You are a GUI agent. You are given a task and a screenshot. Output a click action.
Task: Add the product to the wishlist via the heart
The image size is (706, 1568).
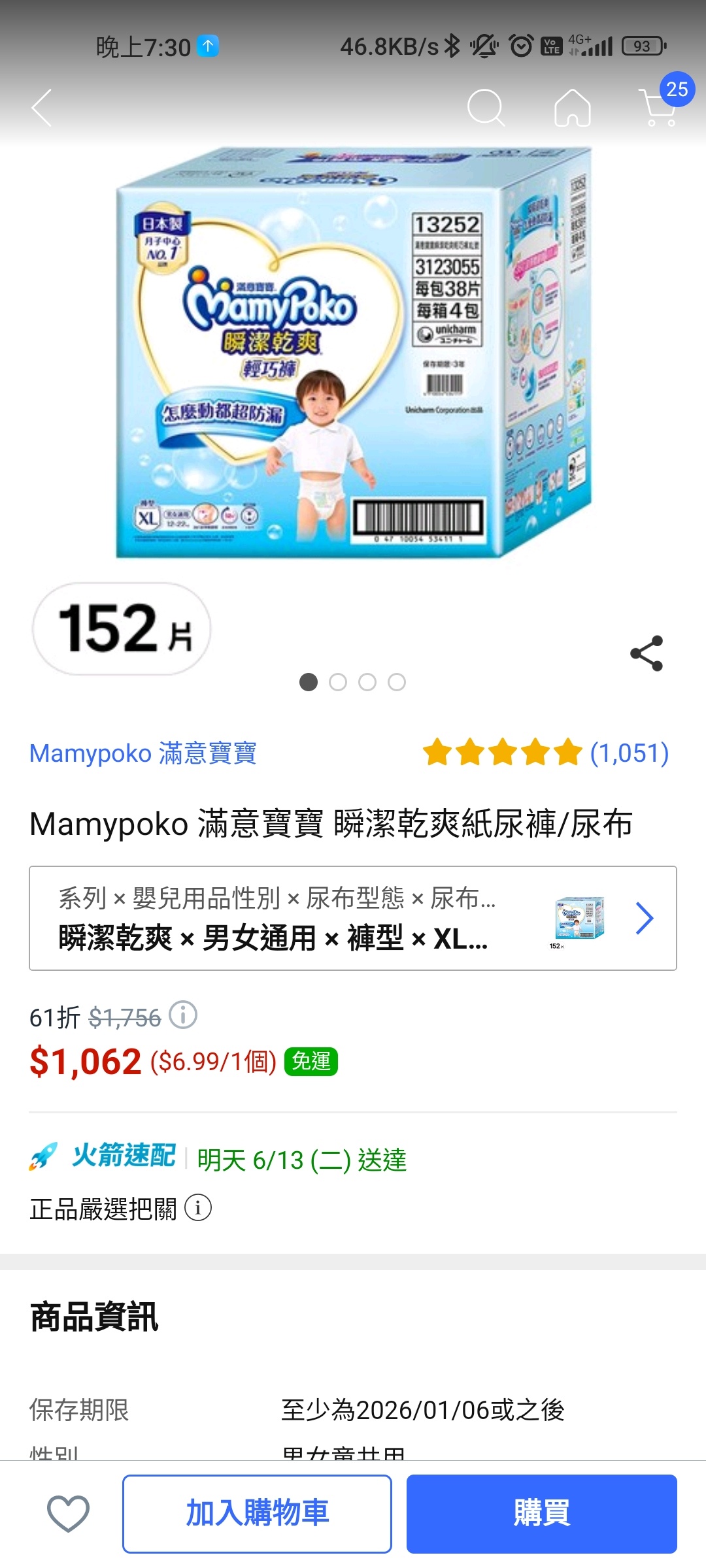click(x=68, y=1513)
